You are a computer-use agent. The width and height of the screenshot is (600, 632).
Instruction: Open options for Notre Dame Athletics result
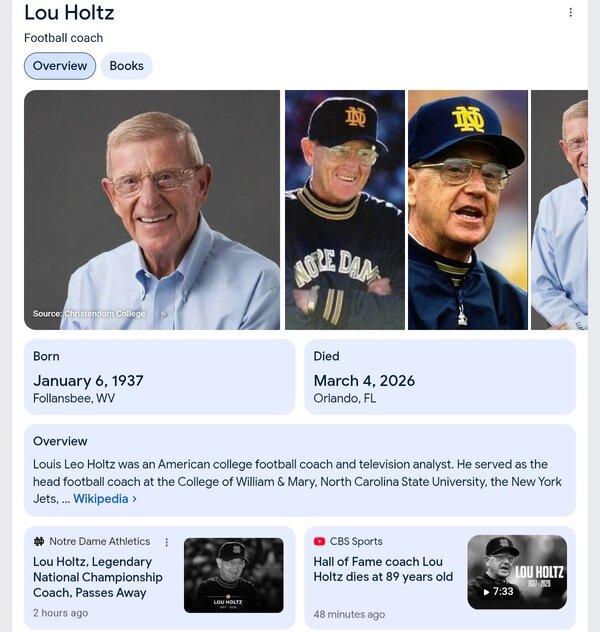point(167,542)
